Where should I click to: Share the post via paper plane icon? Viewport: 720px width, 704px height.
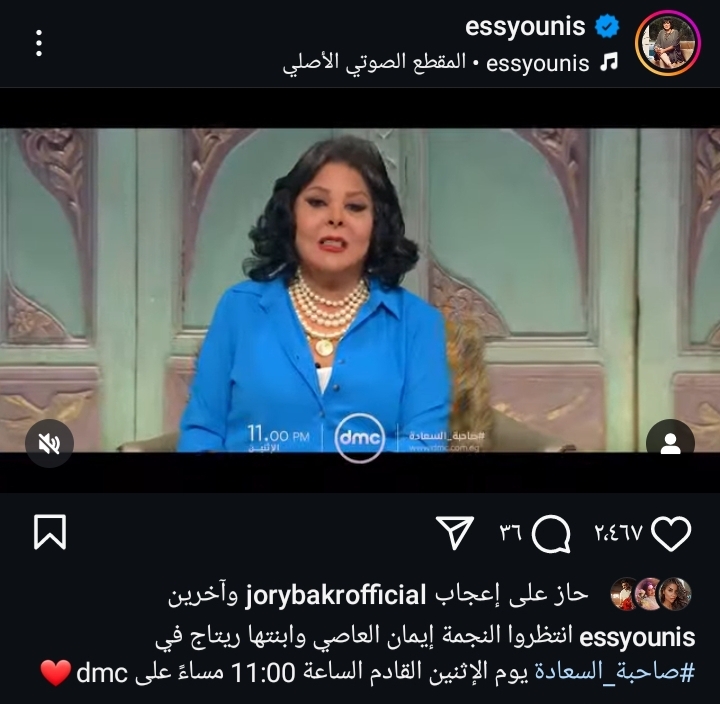pos(456,533)
